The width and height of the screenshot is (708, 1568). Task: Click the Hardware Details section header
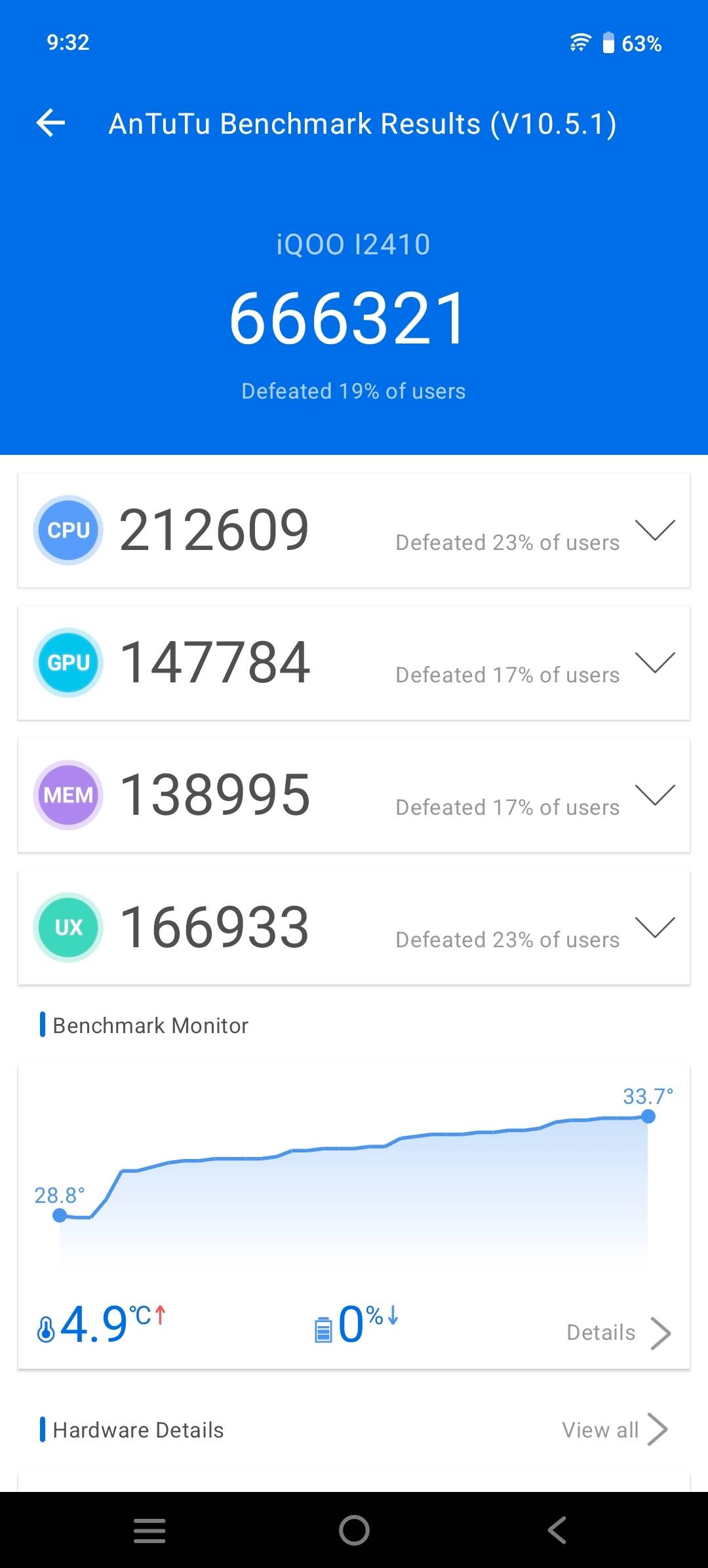pos(138,1429)
